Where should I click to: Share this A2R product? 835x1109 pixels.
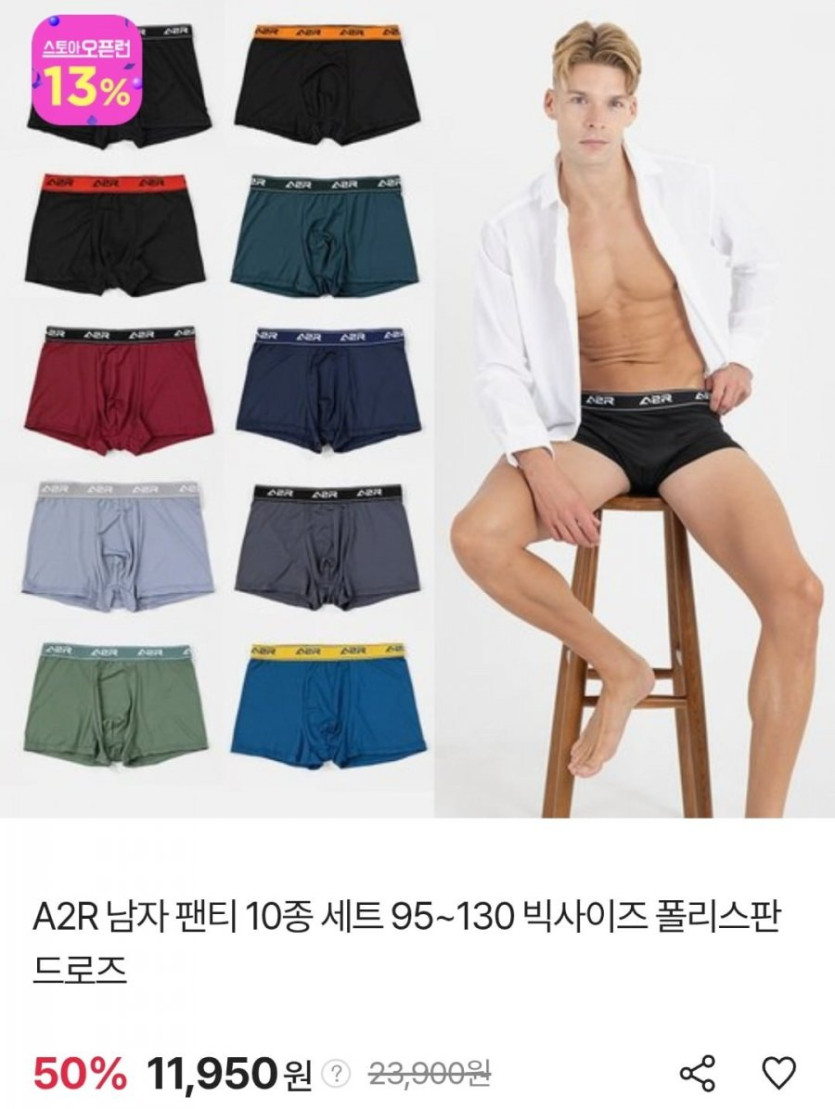pos(698,1073)
